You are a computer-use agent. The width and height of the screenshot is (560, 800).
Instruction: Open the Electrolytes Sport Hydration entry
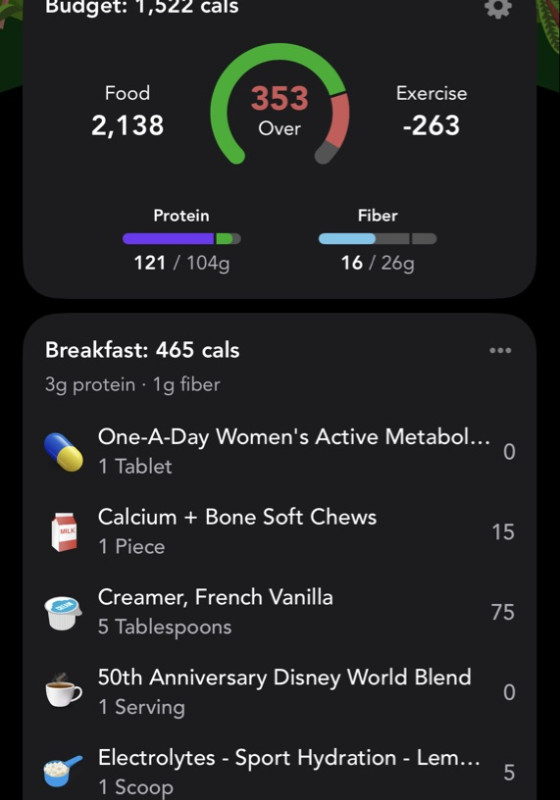pyautogui.click(x=280, y=771)
